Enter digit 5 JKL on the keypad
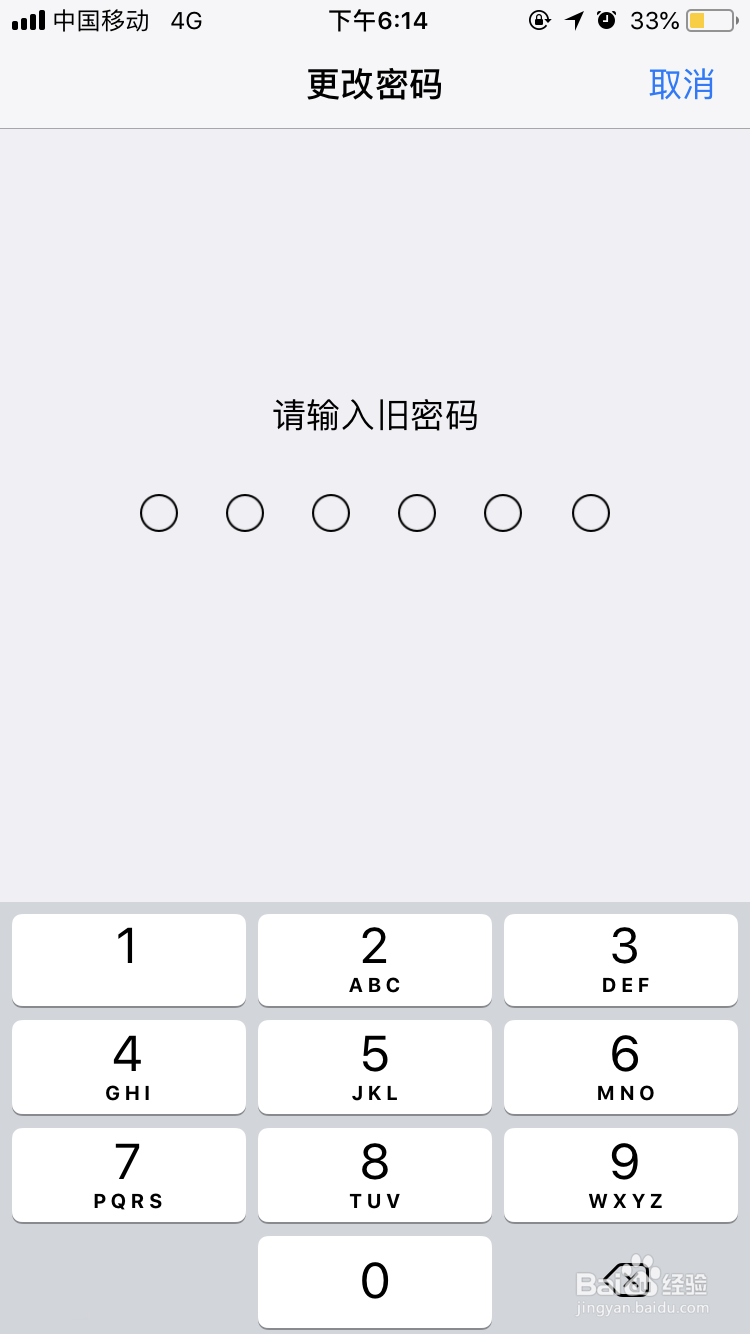This screenshot has width=750, height=1334. pyautogui.click(x=375, y=1066)
